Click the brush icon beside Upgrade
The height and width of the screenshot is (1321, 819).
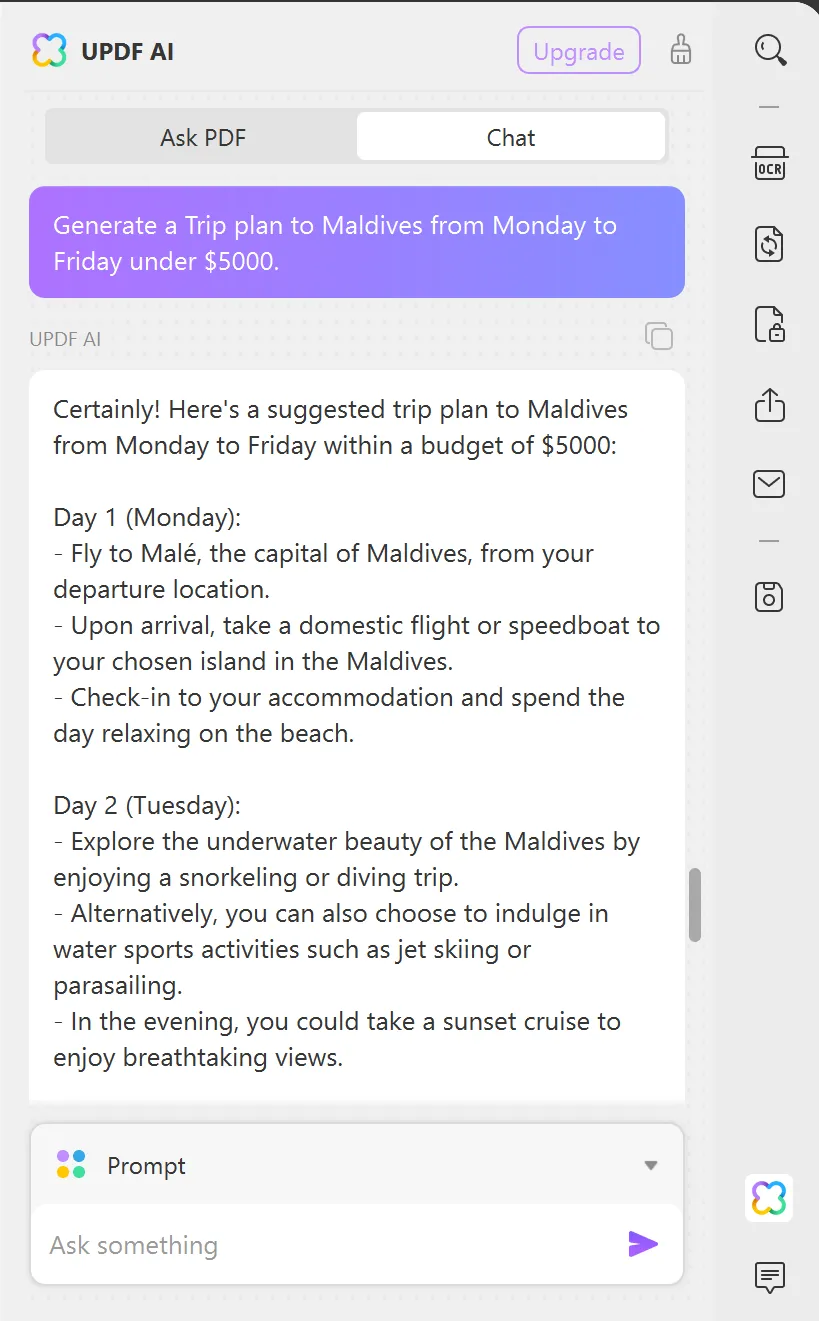pyautogui.click(x=681, y=50)
